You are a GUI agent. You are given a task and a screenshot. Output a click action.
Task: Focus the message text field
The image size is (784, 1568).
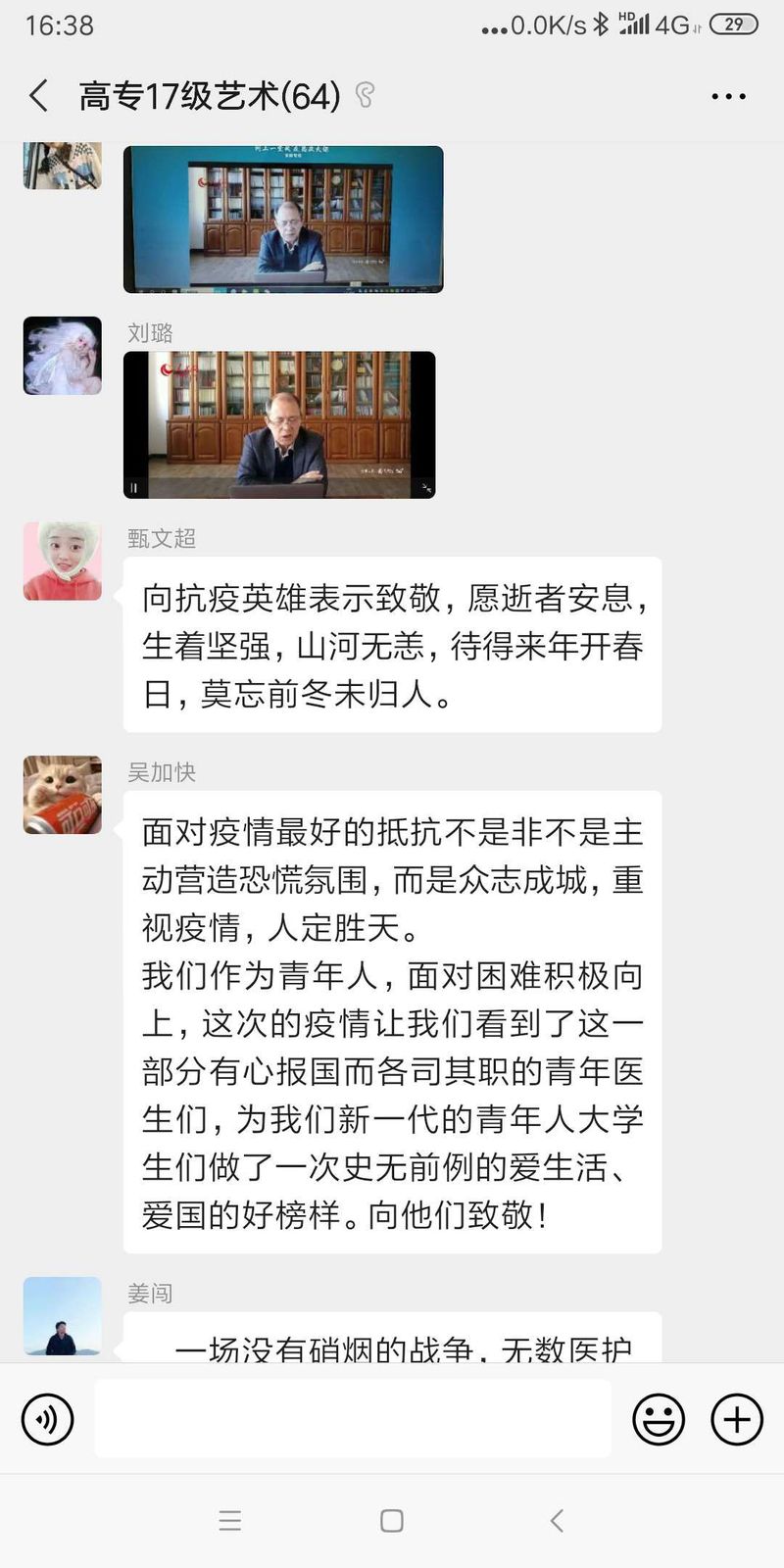(x=353, y=1419)
